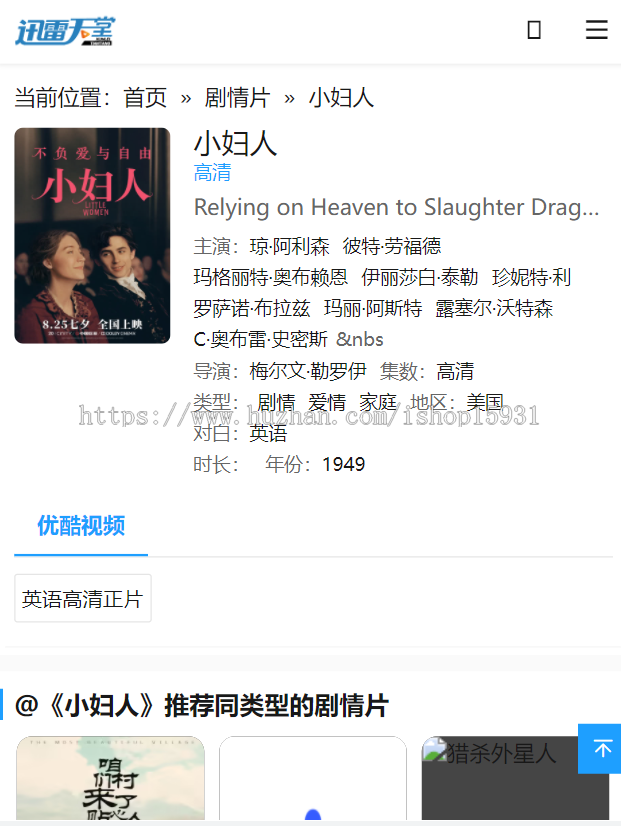
Task: Browse the 爱情 genre
Action: (327, 403)
